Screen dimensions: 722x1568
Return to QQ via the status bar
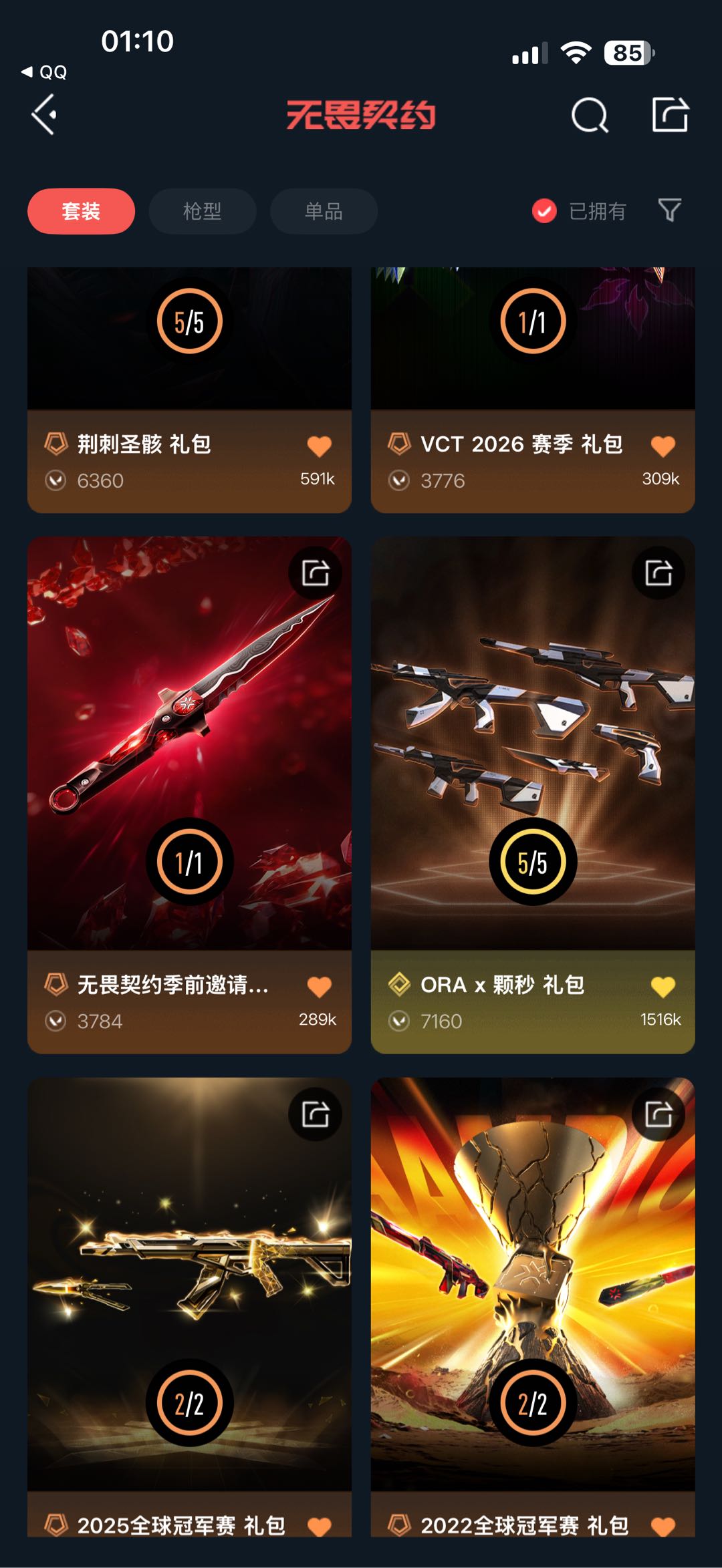44,72
